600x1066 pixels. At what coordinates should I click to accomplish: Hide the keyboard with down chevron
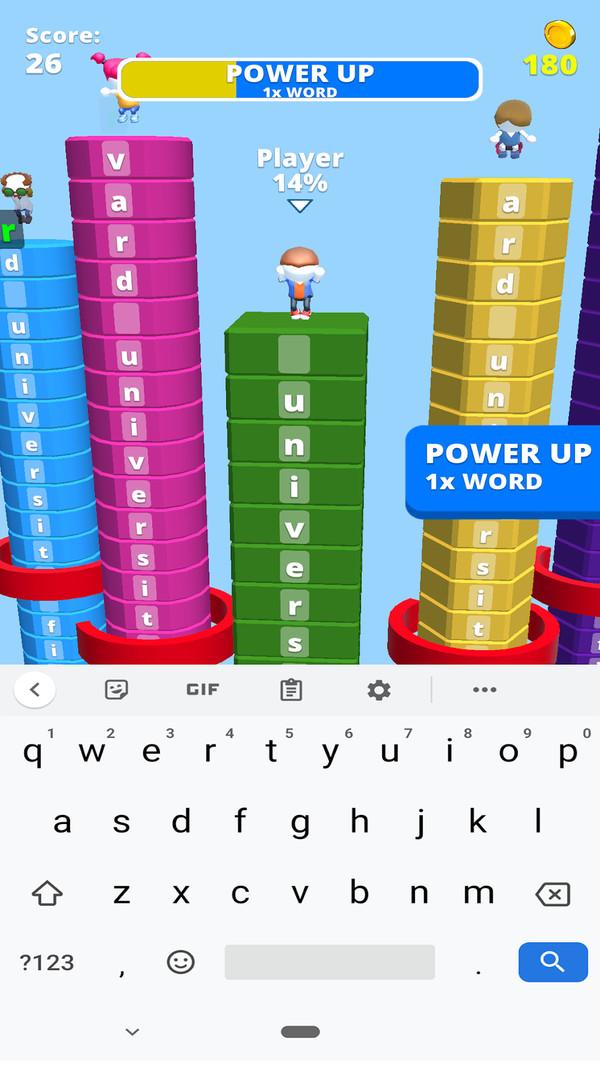(132, 1031)
